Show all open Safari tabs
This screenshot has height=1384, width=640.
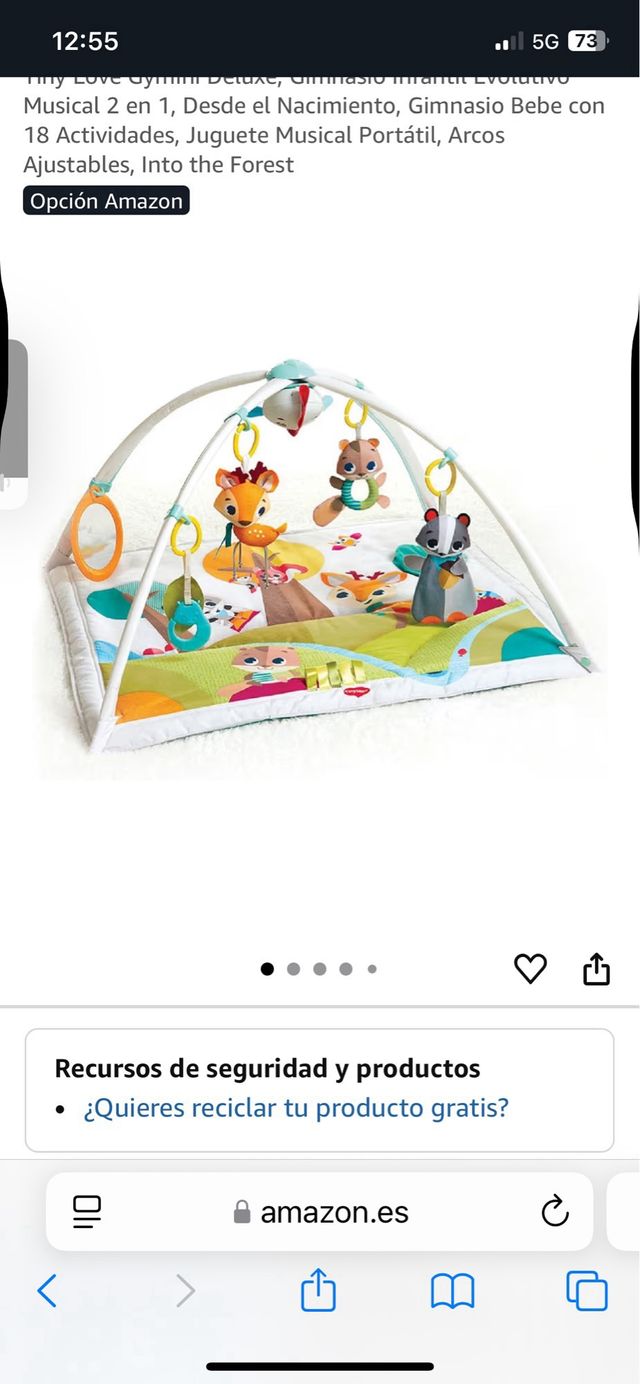[587, 1291]
